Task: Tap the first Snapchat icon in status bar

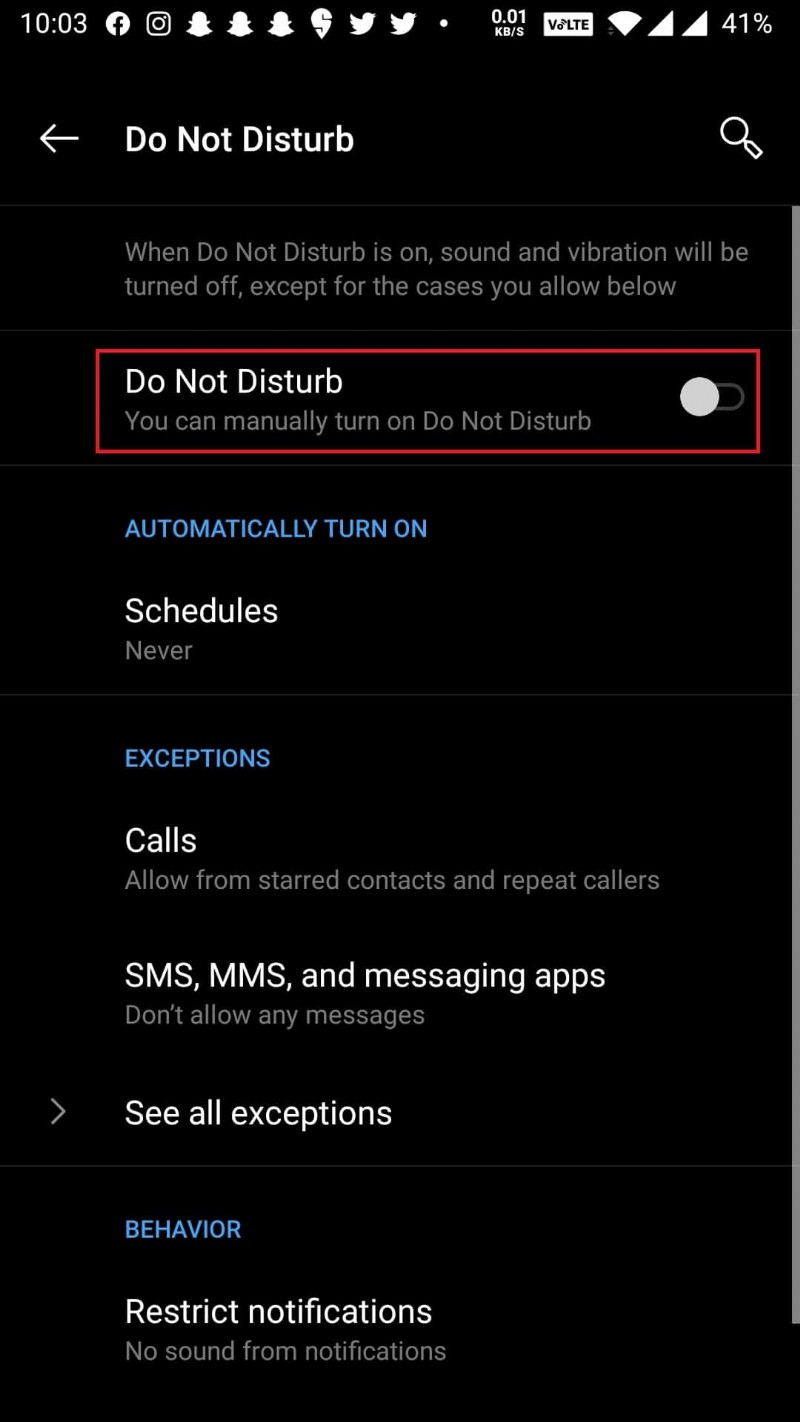Action: [198, 23]
